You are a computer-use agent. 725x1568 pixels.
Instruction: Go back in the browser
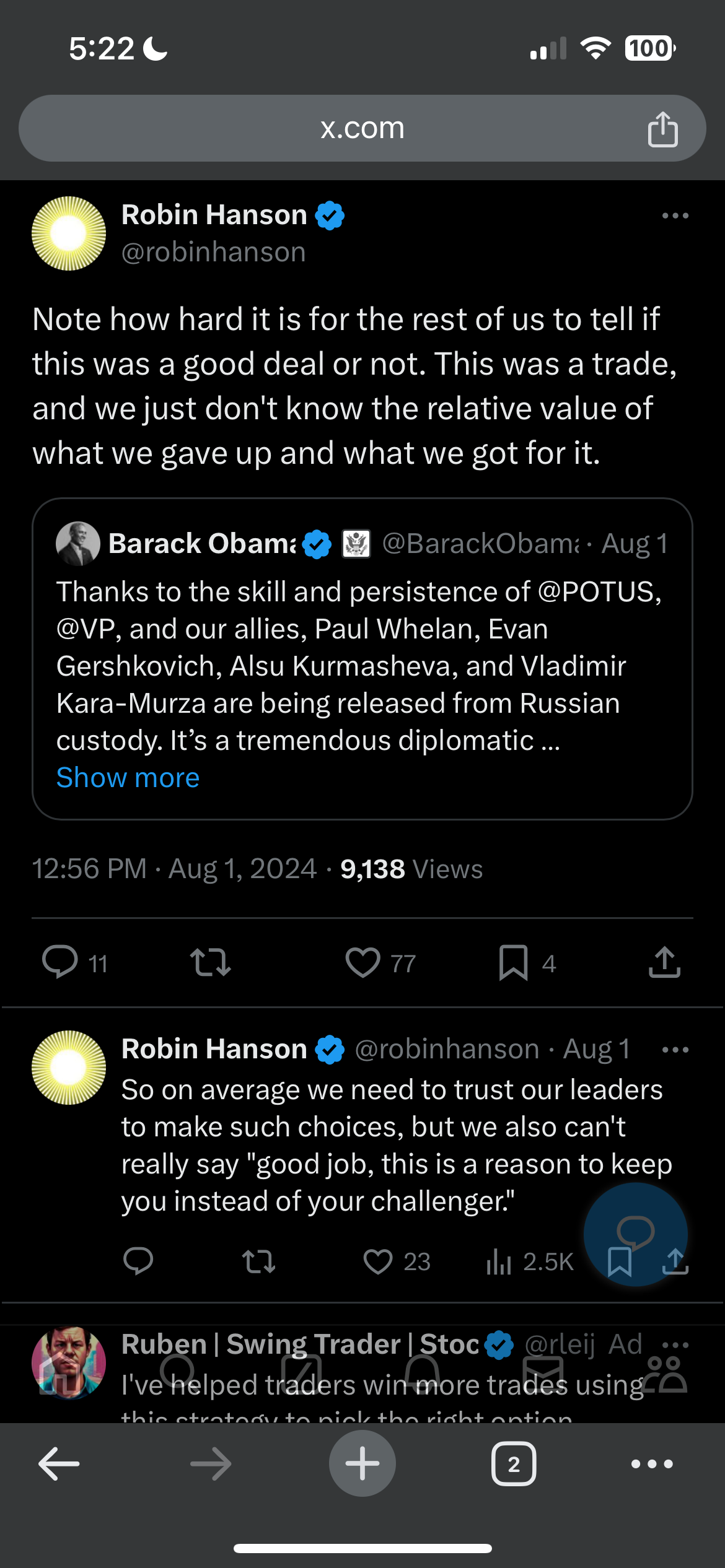pos(59,1464)
